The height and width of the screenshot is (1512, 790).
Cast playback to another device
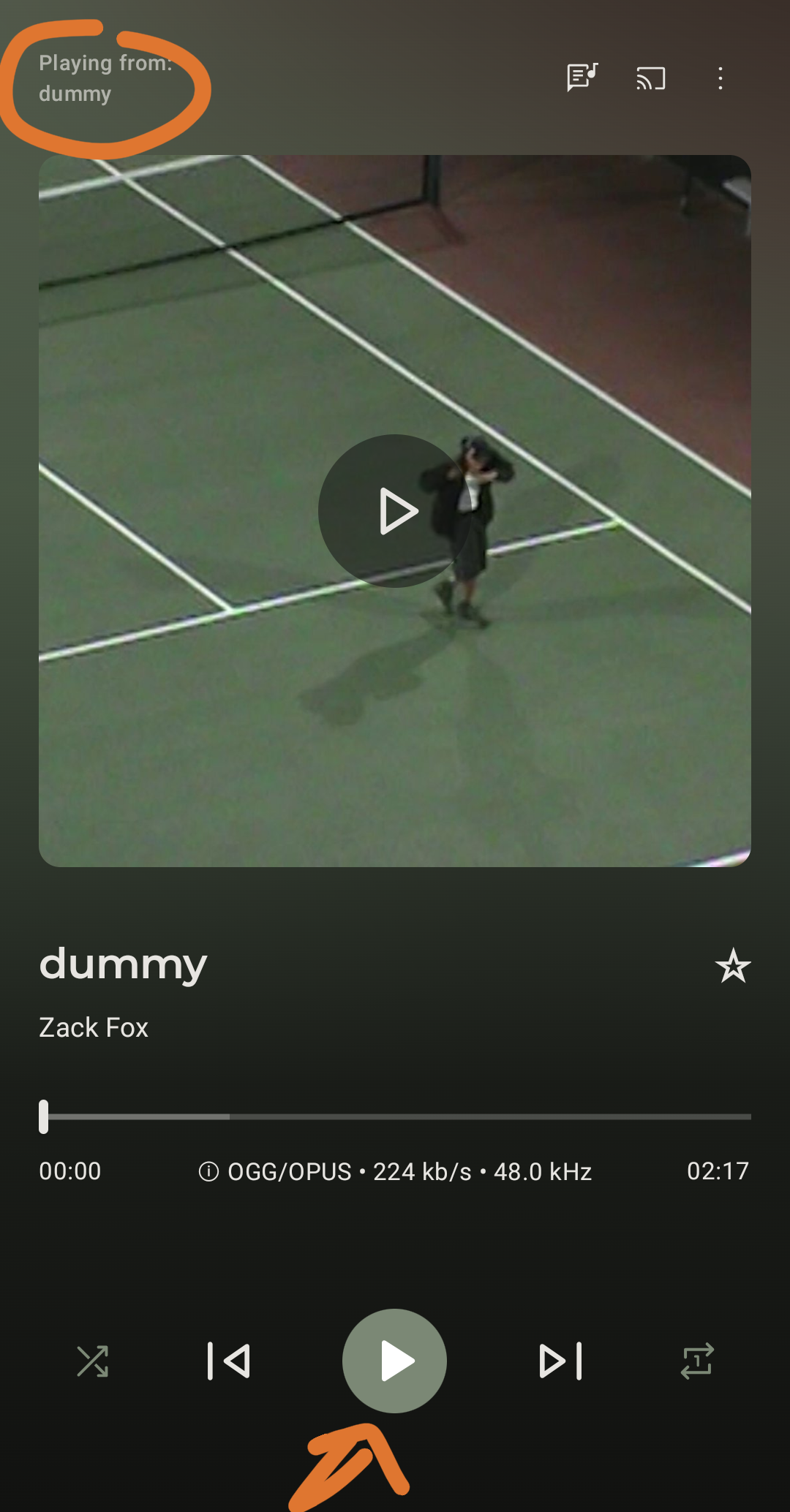point(650,78)
